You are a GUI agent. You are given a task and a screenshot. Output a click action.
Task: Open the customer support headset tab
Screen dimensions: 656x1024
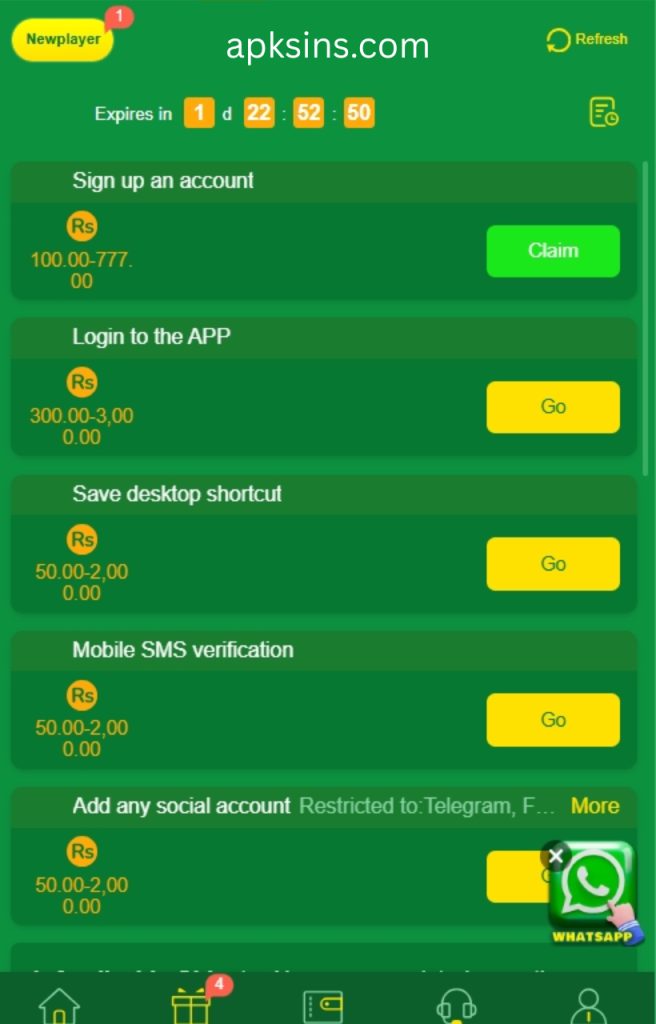(456, 1004)
